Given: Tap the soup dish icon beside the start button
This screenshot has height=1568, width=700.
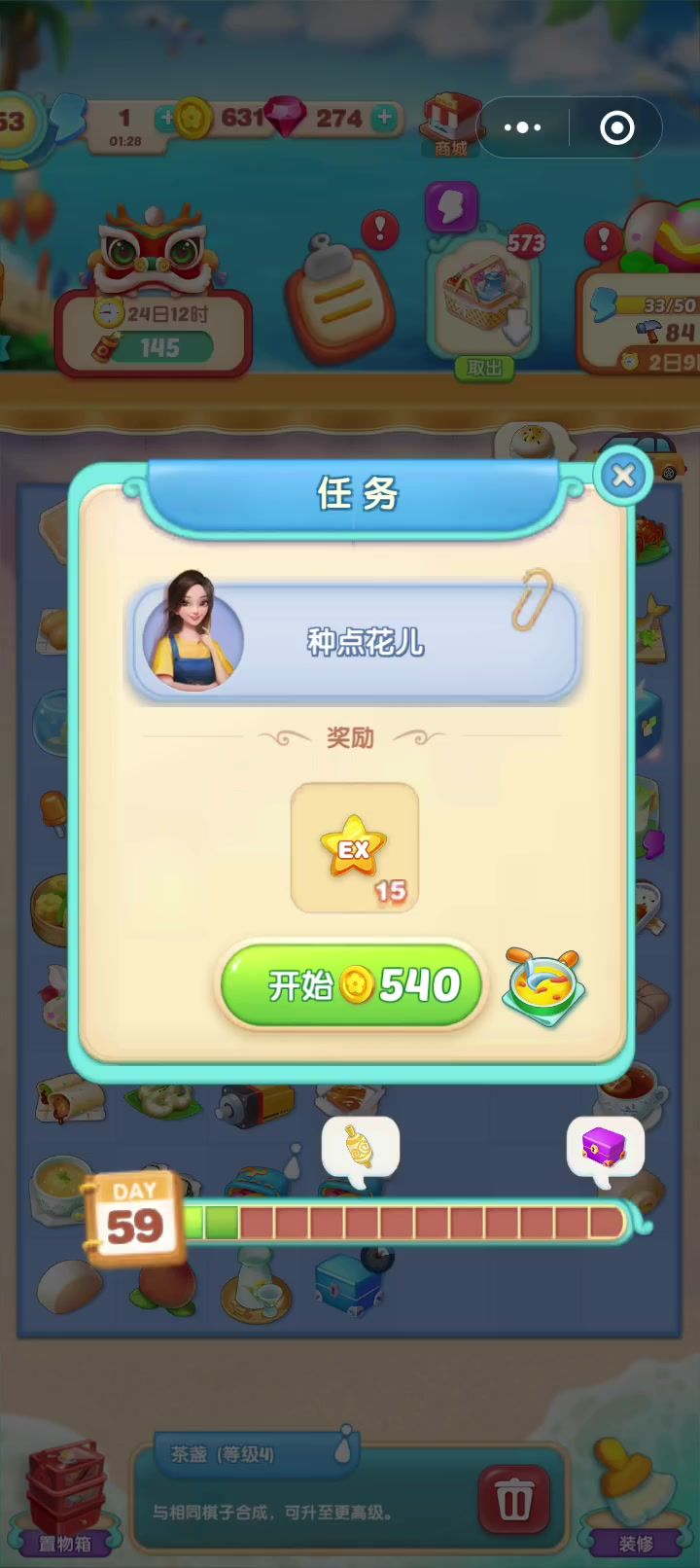Looking at the screenshot, I should 544,987.
